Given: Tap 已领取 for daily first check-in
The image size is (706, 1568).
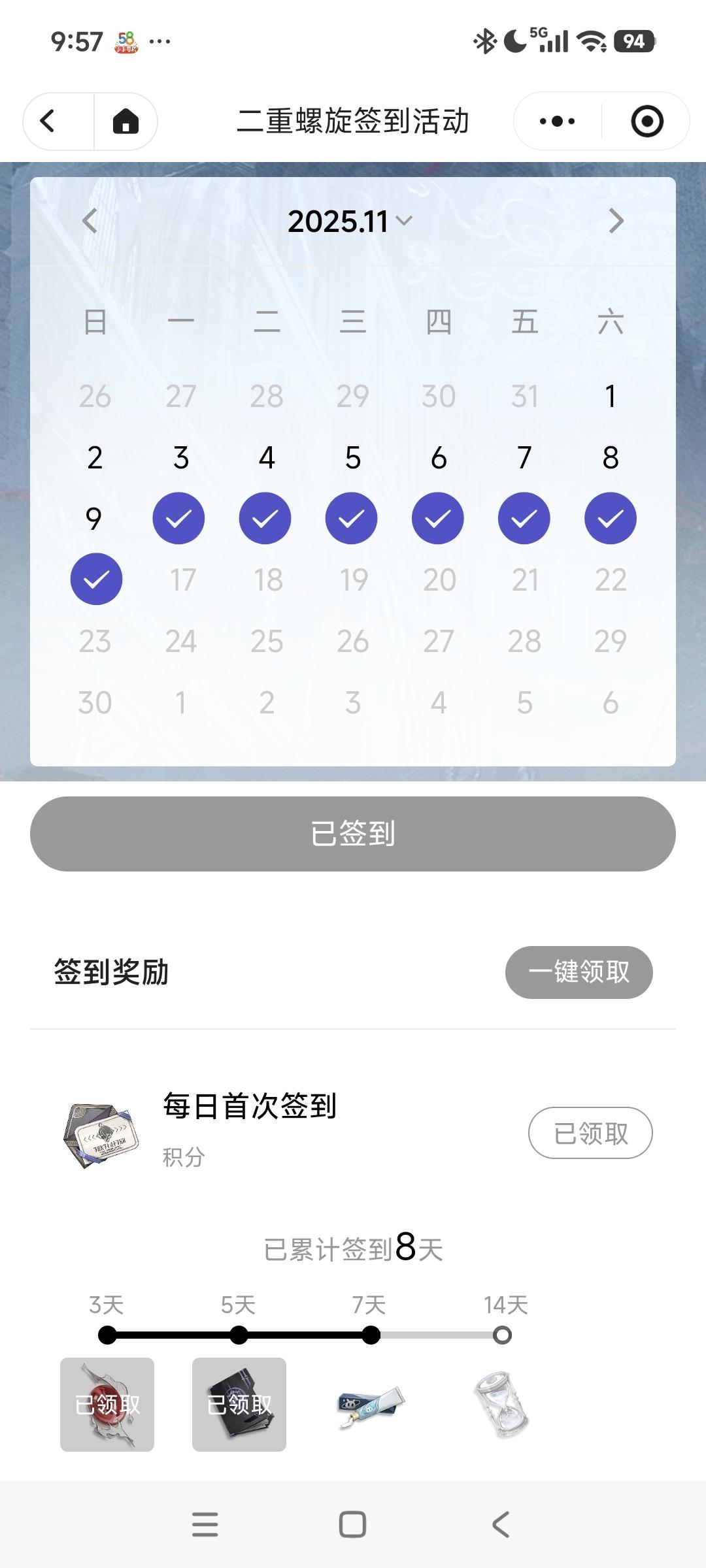Looking at the screenshot, I should pyautogui.click(x=590, y=1133).
